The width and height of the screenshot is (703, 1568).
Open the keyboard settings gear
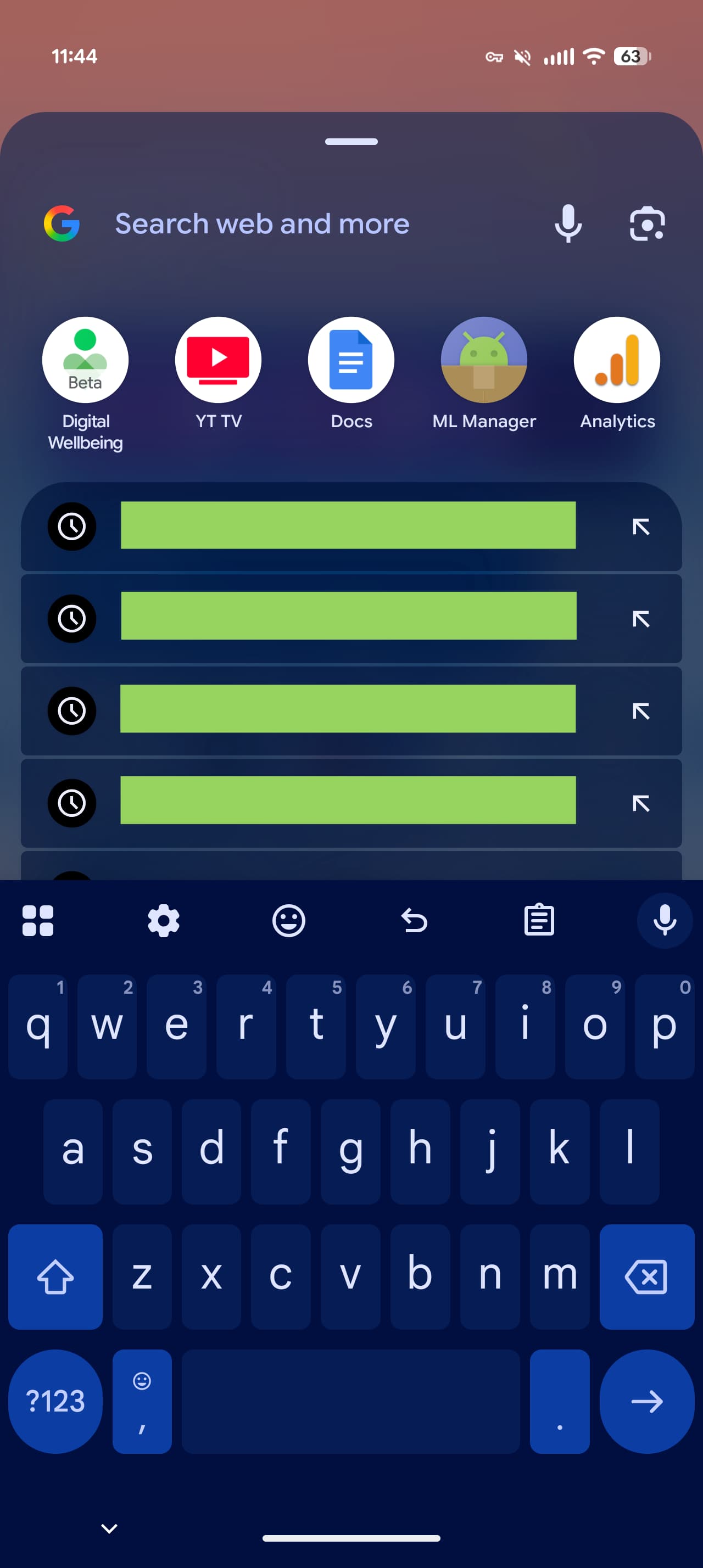(164, 920)
